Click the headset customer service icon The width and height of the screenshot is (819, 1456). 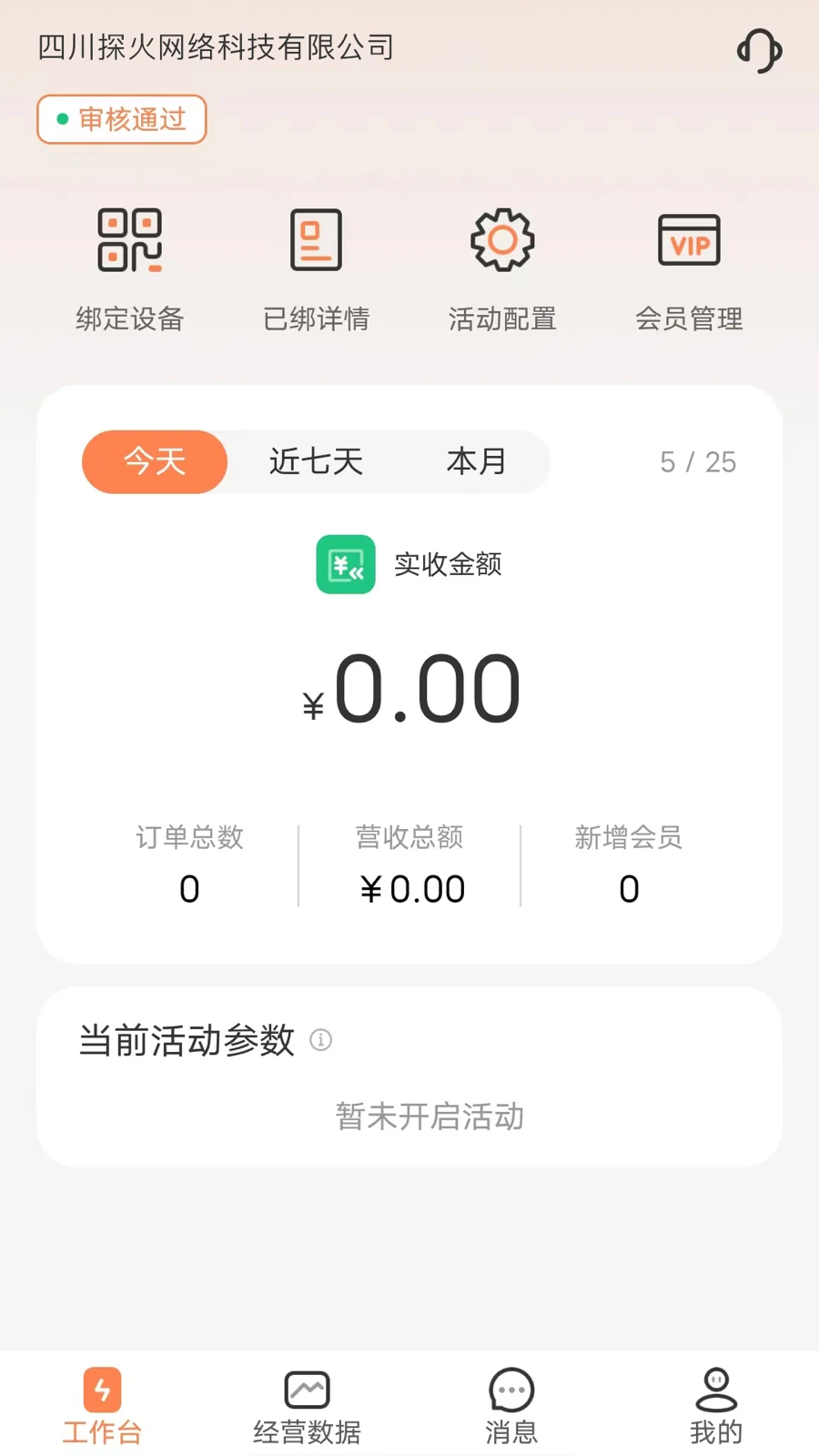759,51
